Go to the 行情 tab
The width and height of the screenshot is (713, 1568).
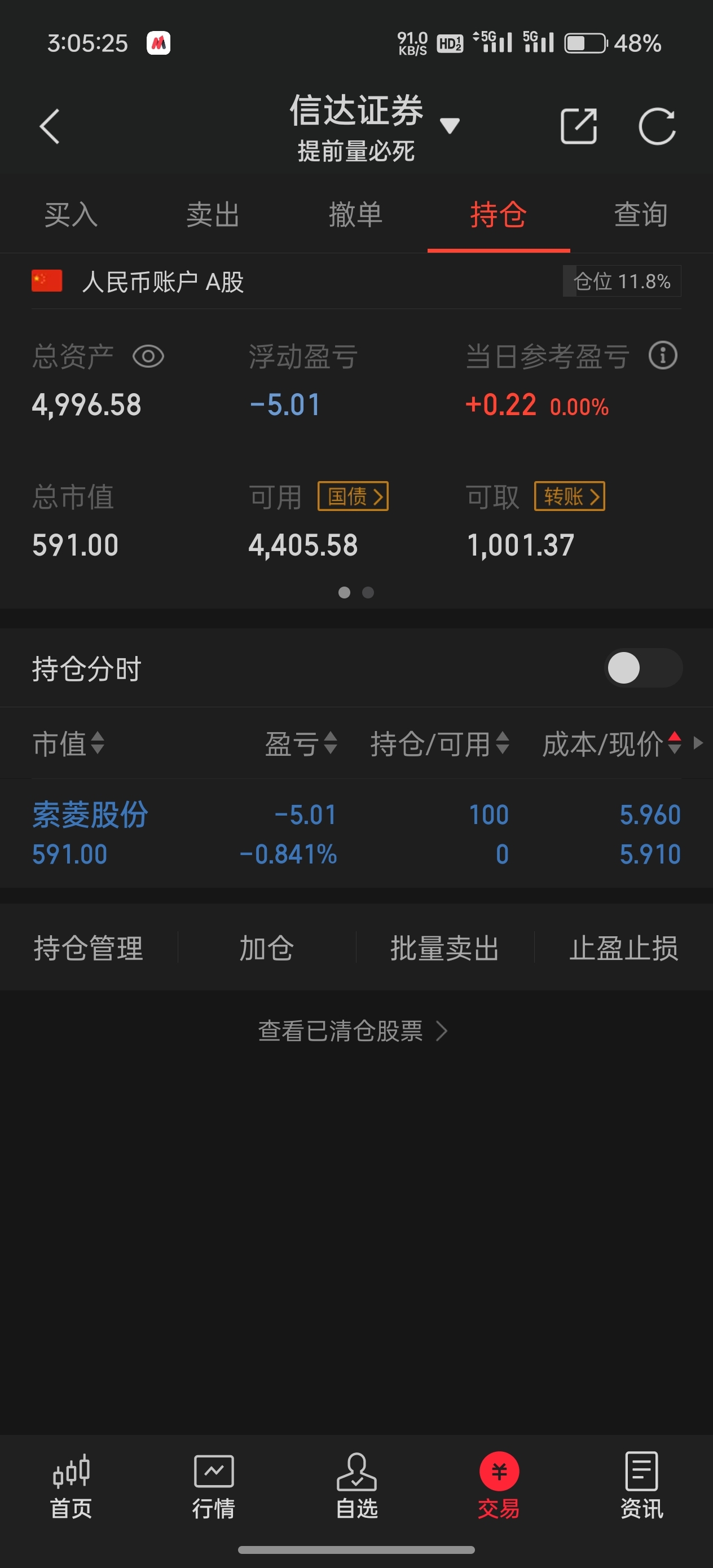point(214,1485)
